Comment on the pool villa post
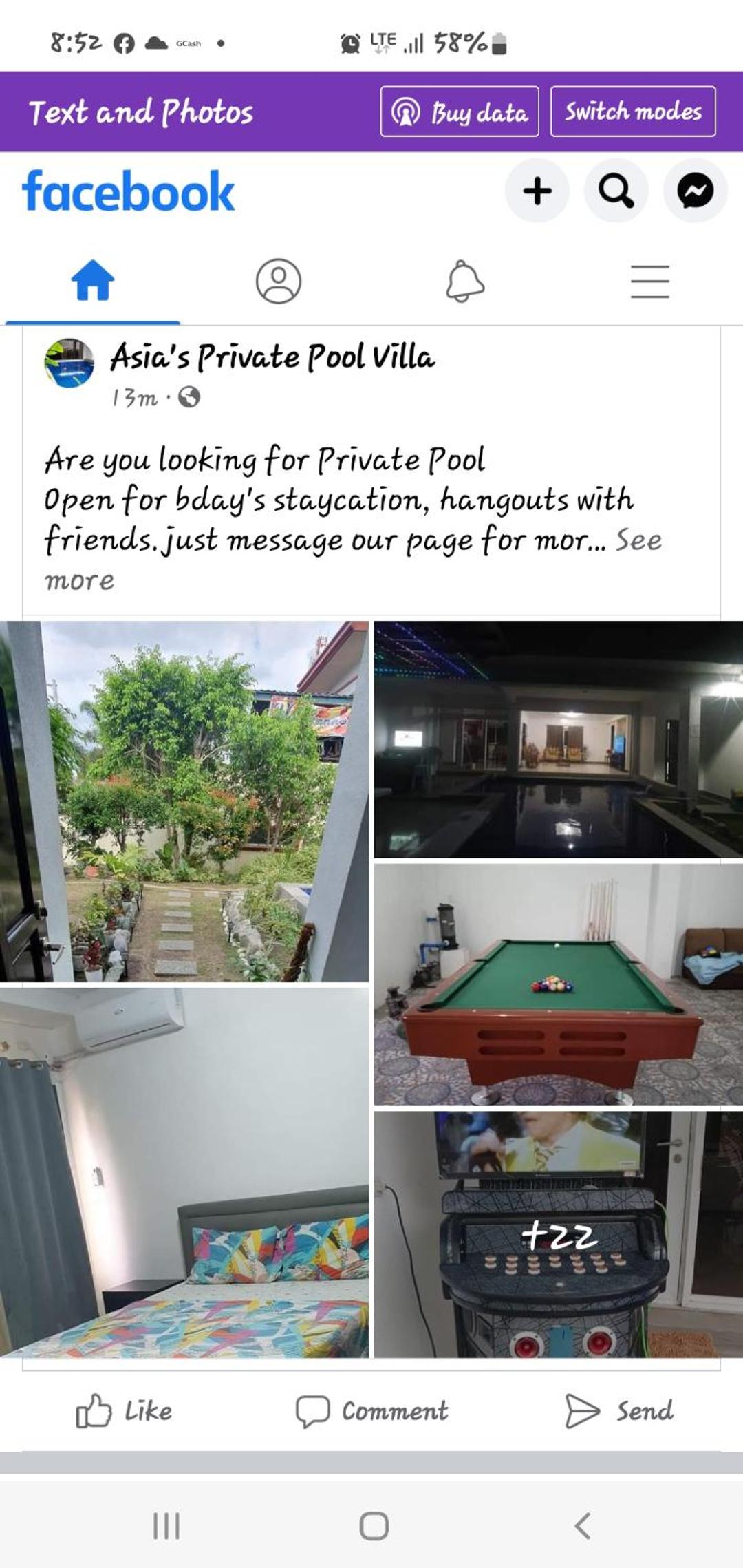The height and width of the screenshot is (1568, 743). [x=371, y=1411]
